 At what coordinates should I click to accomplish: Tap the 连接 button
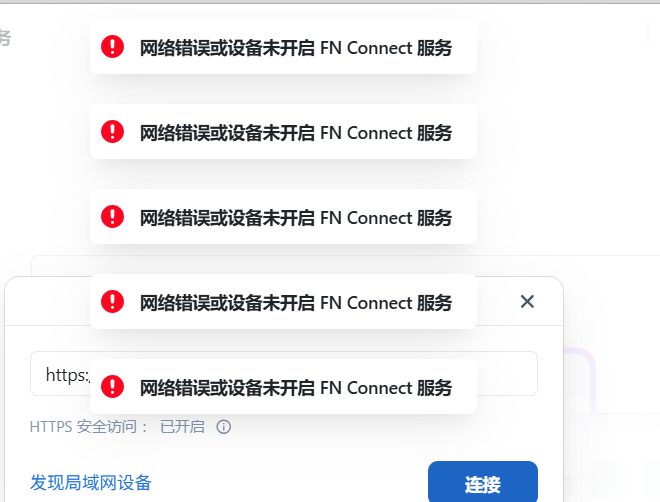click(x=482, y=484)
